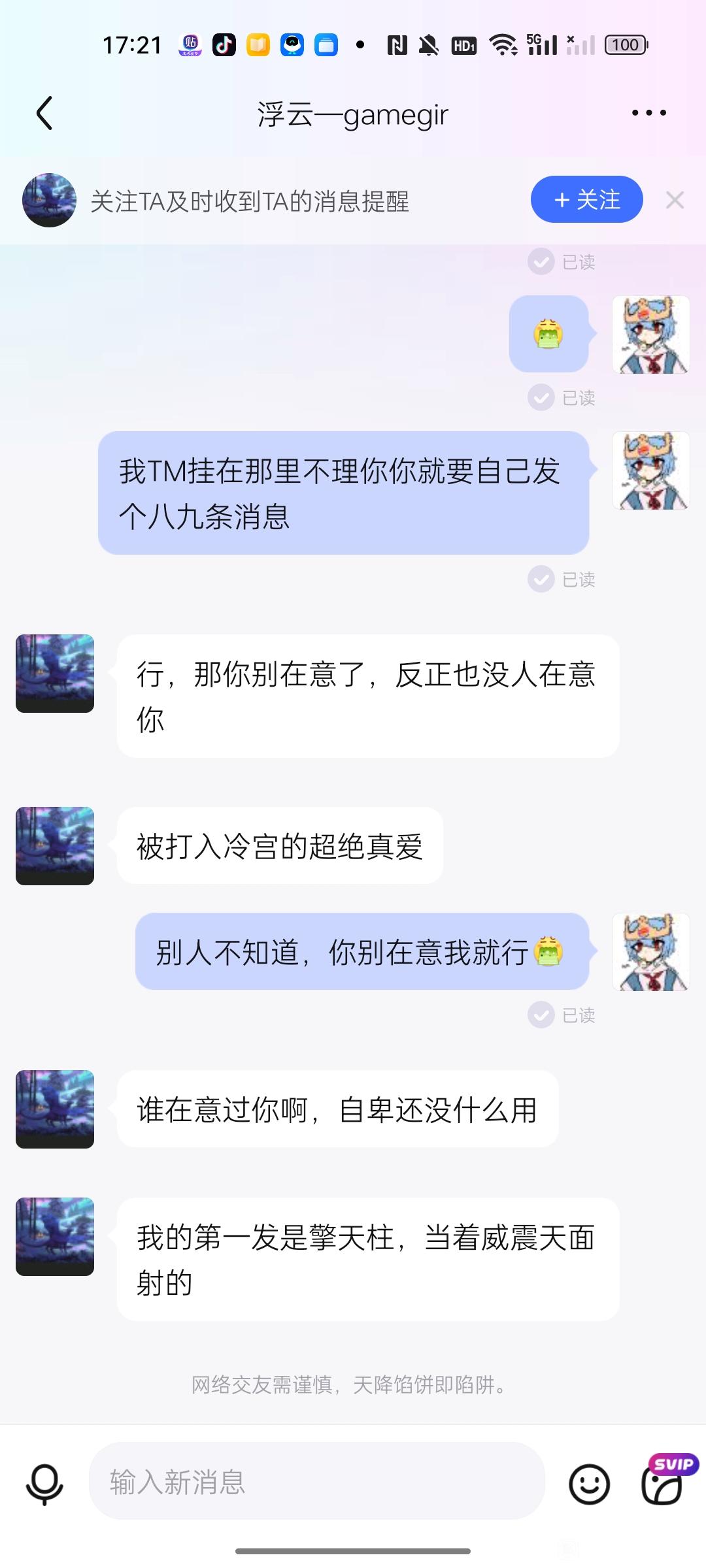Dismiss the follow reminder banner

coord(675,200)
